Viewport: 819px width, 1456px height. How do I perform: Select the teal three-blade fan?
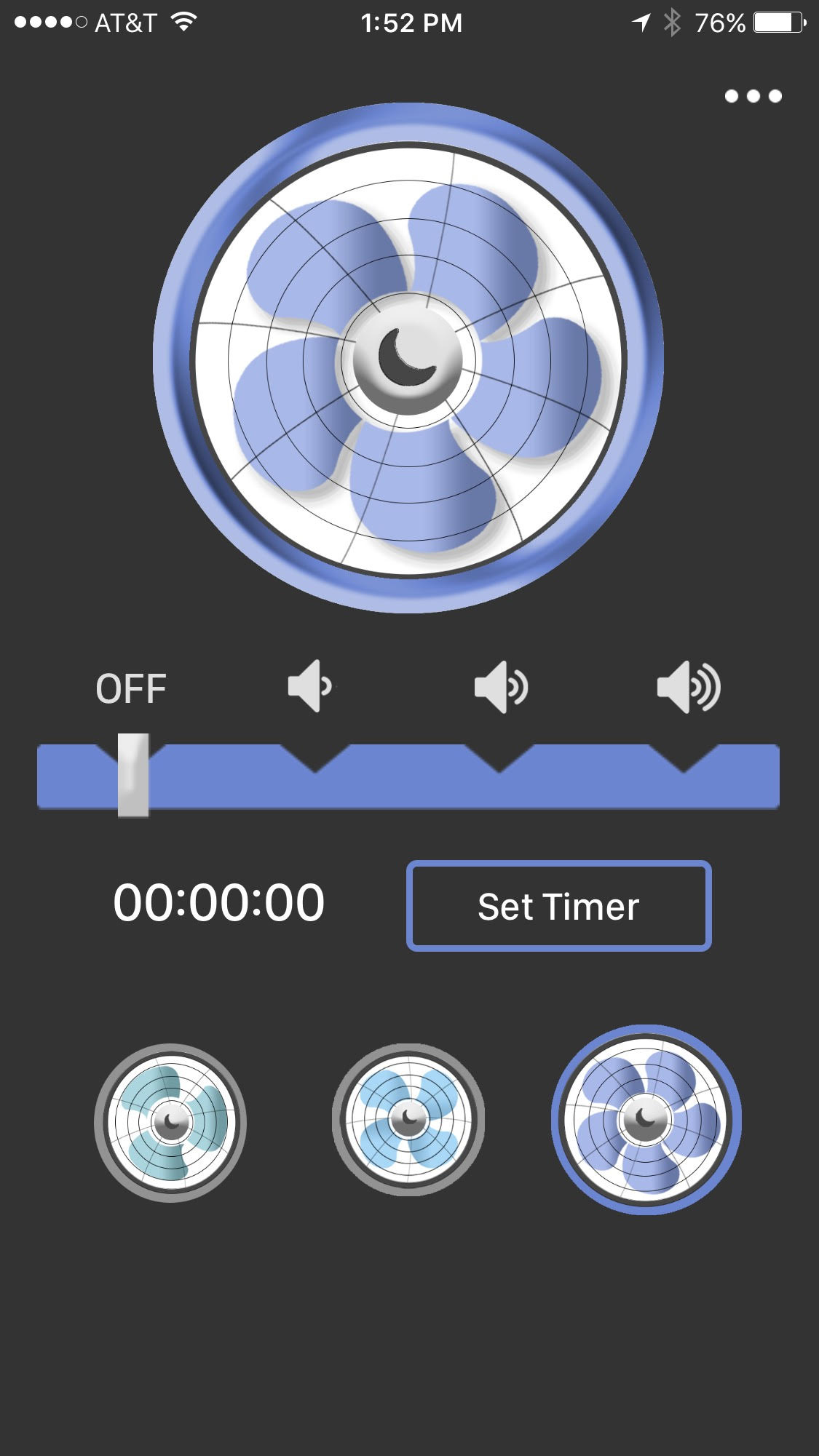pyautogui.click(x=170, y=1123)
